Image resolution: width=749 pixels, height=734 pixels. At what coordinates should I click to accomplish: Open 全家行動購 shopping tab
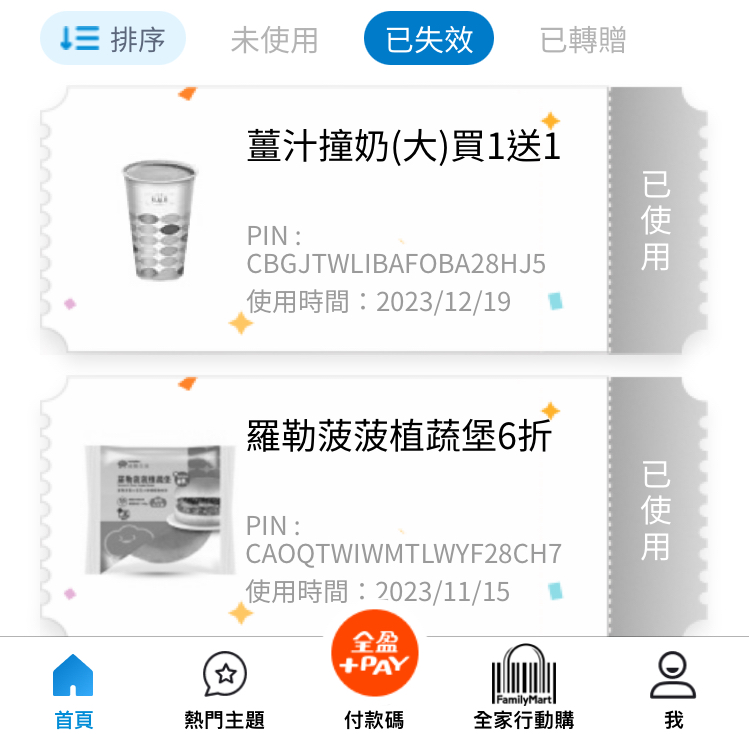tap(523, 689)
